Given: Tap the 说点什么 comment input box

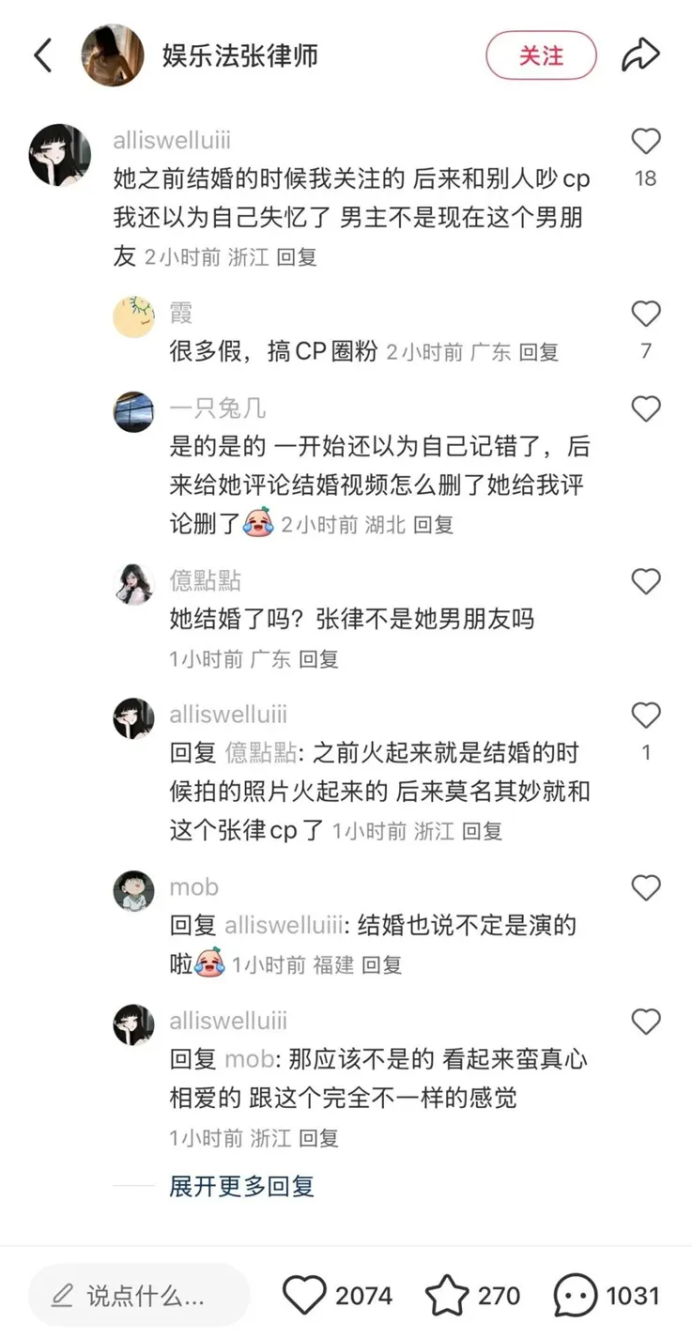Looking at the screenshot, I should click(x=138, y=1297).
